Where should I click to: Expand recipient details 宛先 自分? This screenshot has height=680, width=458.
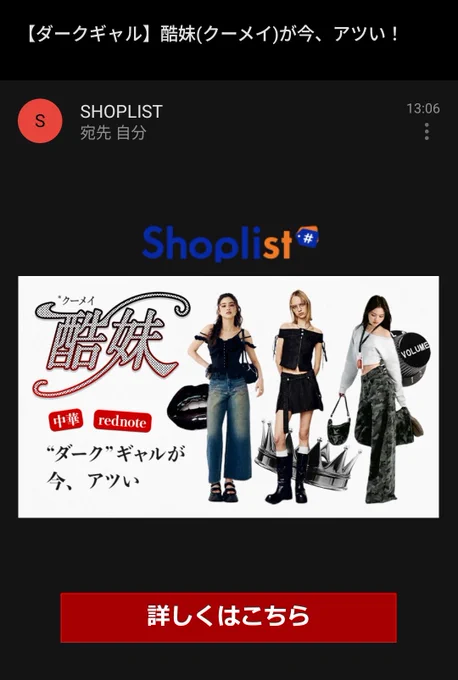coord(113,133)
